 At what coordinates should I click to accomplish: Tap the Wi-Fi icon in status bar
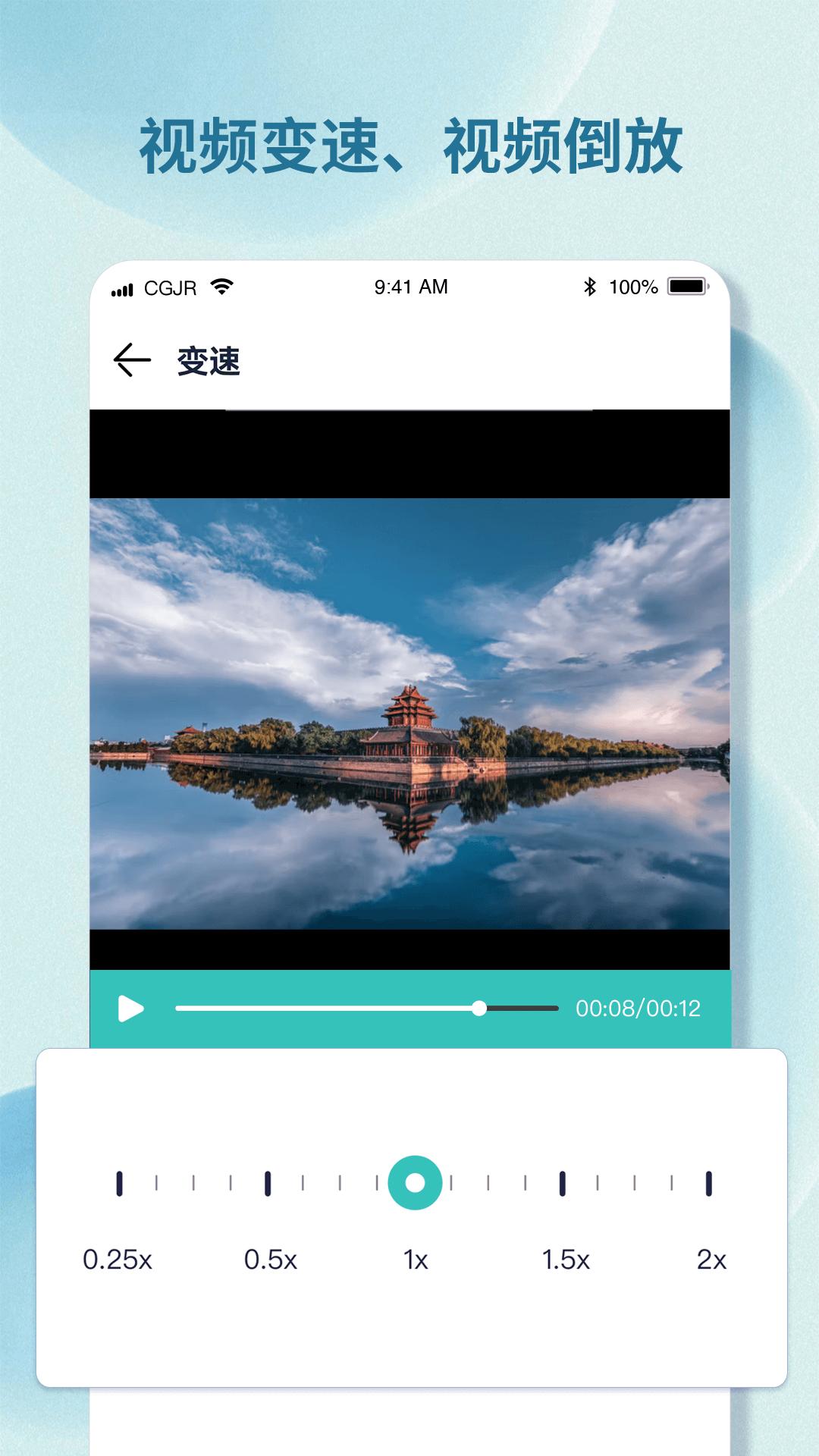[220, 287]
